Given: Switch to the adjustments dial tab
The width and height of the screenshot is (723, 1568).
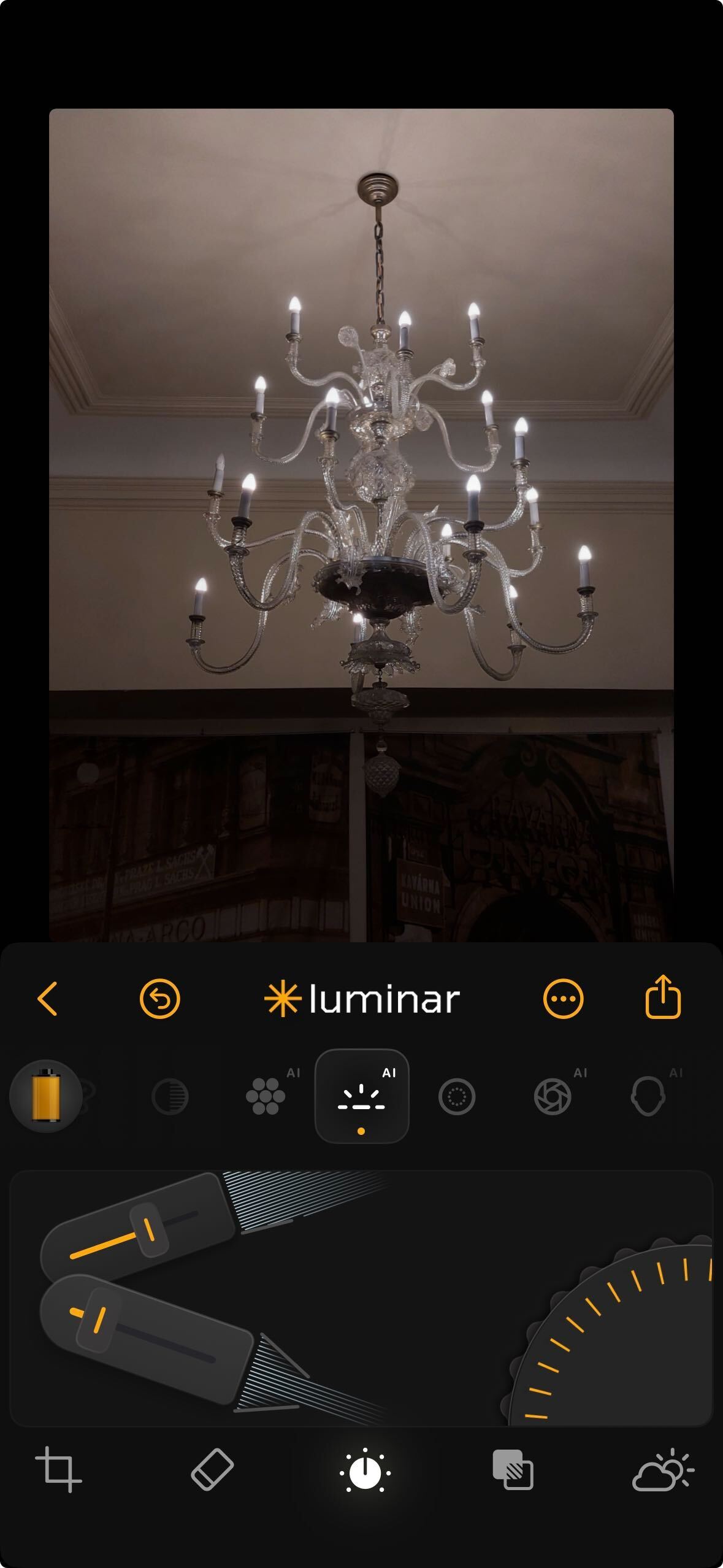Looking at the screenshot, I should click(x=364, y=1471).
